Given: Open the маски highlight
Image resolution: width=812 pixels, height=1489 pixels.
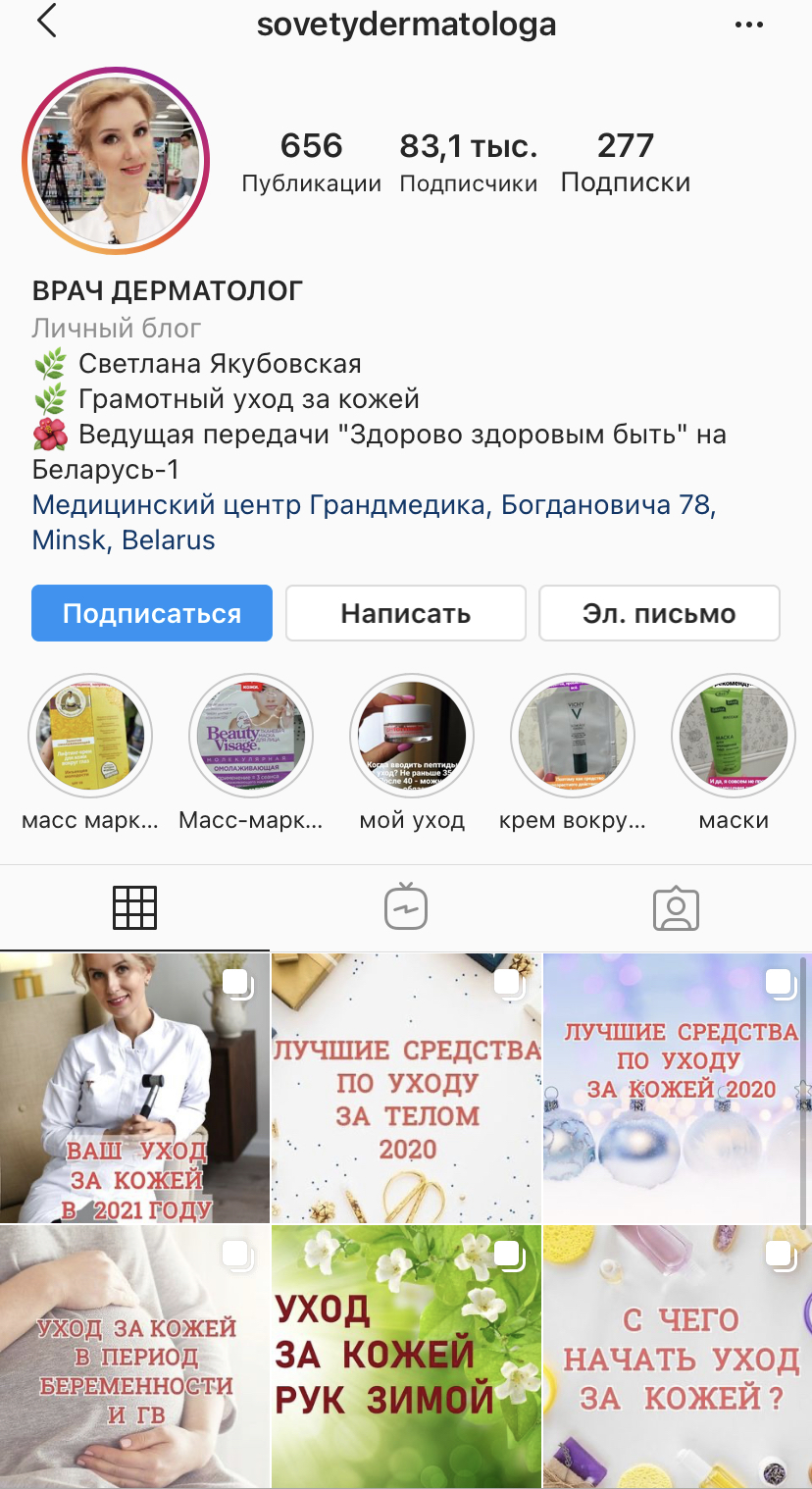Looking at the screenshot, I should [734, 737].
